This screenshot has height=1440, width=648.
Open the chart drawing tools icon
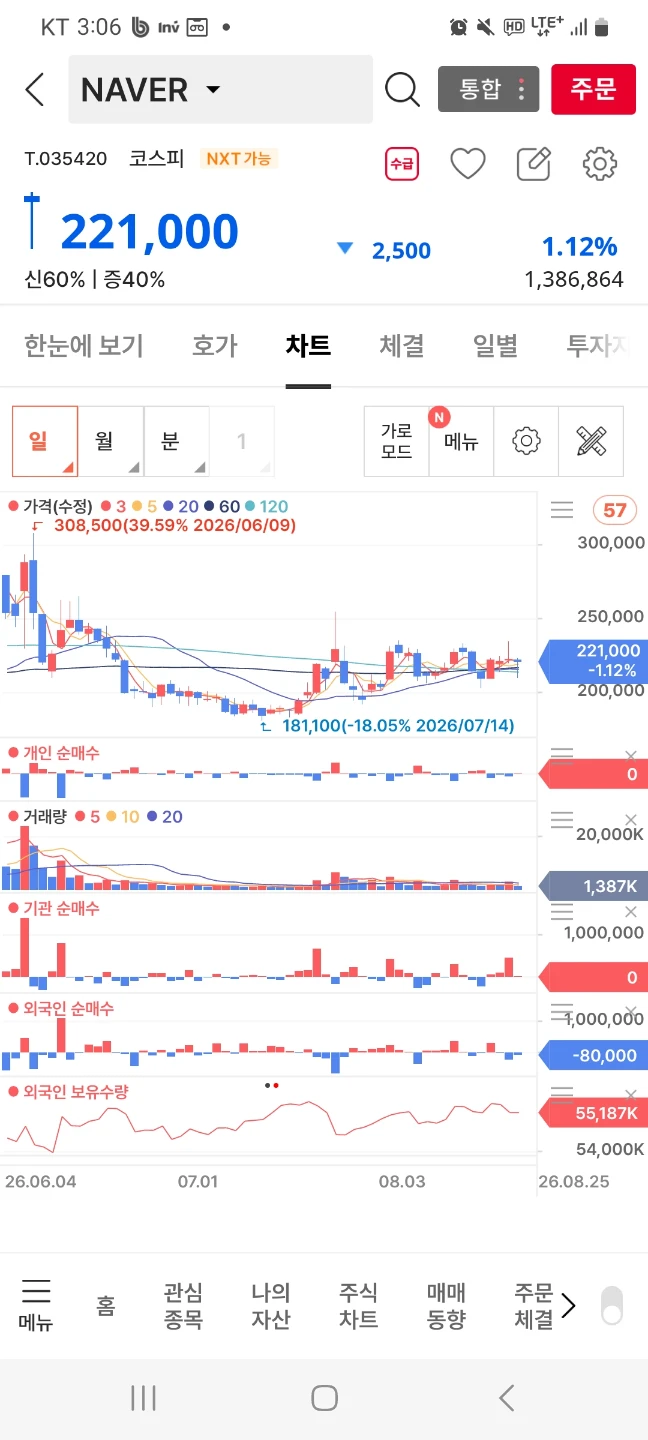tap(591, 441)
